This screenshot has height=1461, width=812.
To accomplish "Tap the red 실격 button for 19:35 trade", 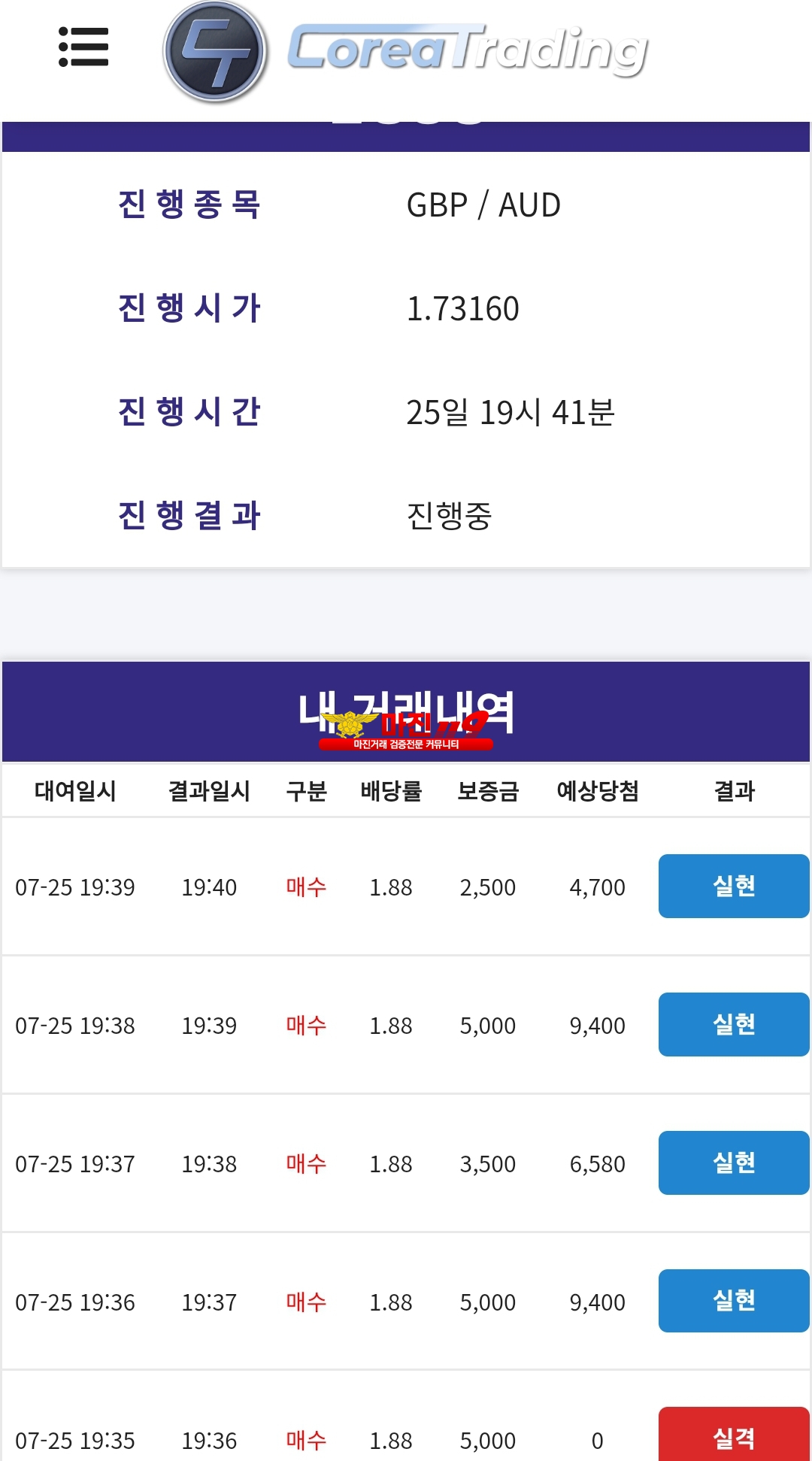I will (734, 1435).
